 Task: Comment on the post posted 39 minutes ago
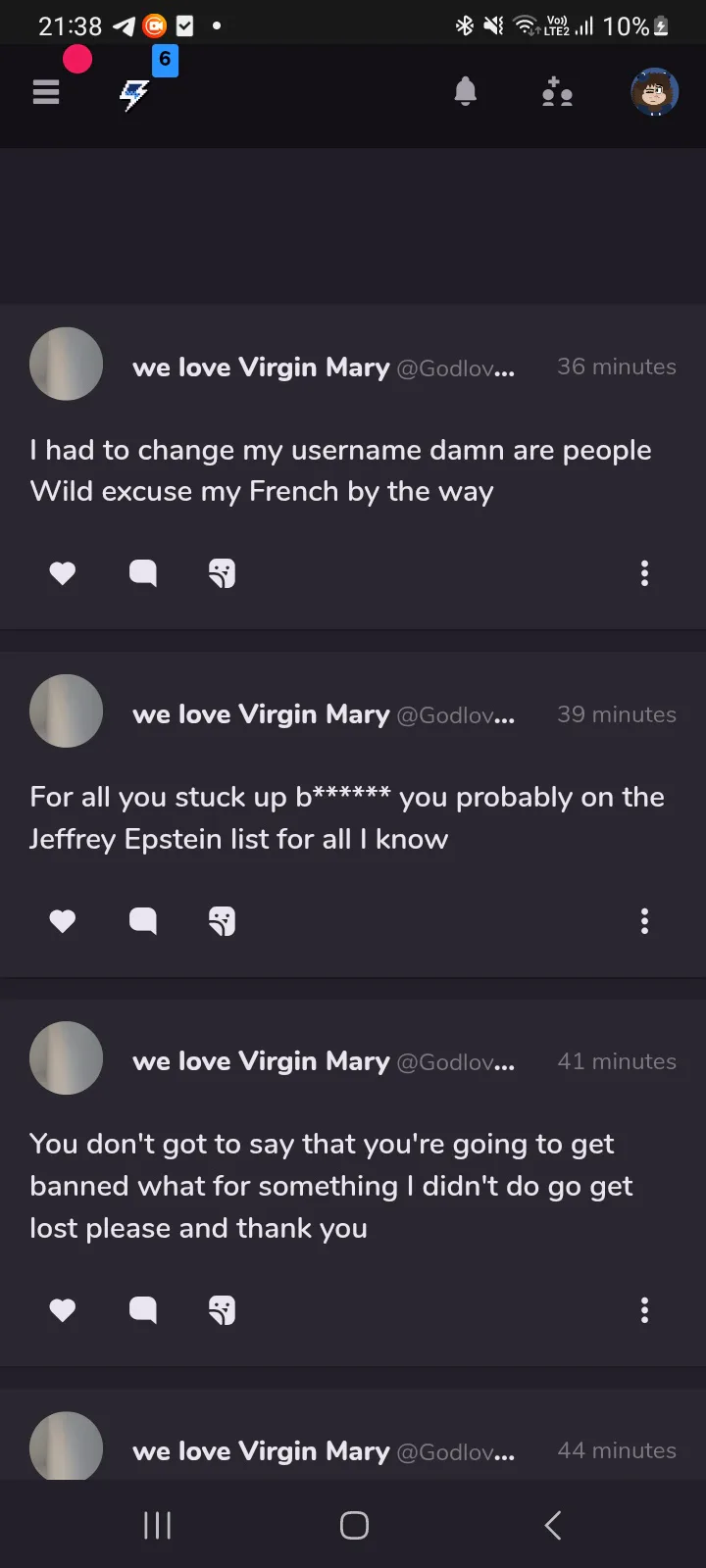[x=143, y=921]
